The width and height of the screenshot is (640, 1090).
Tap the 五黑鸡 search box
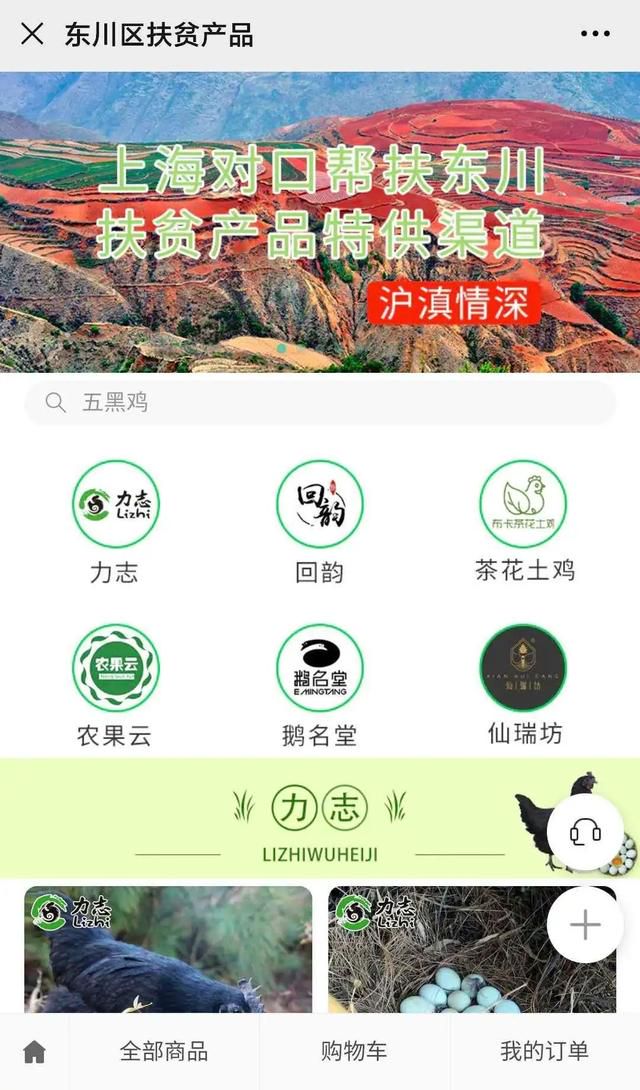(x=320, y=402)
